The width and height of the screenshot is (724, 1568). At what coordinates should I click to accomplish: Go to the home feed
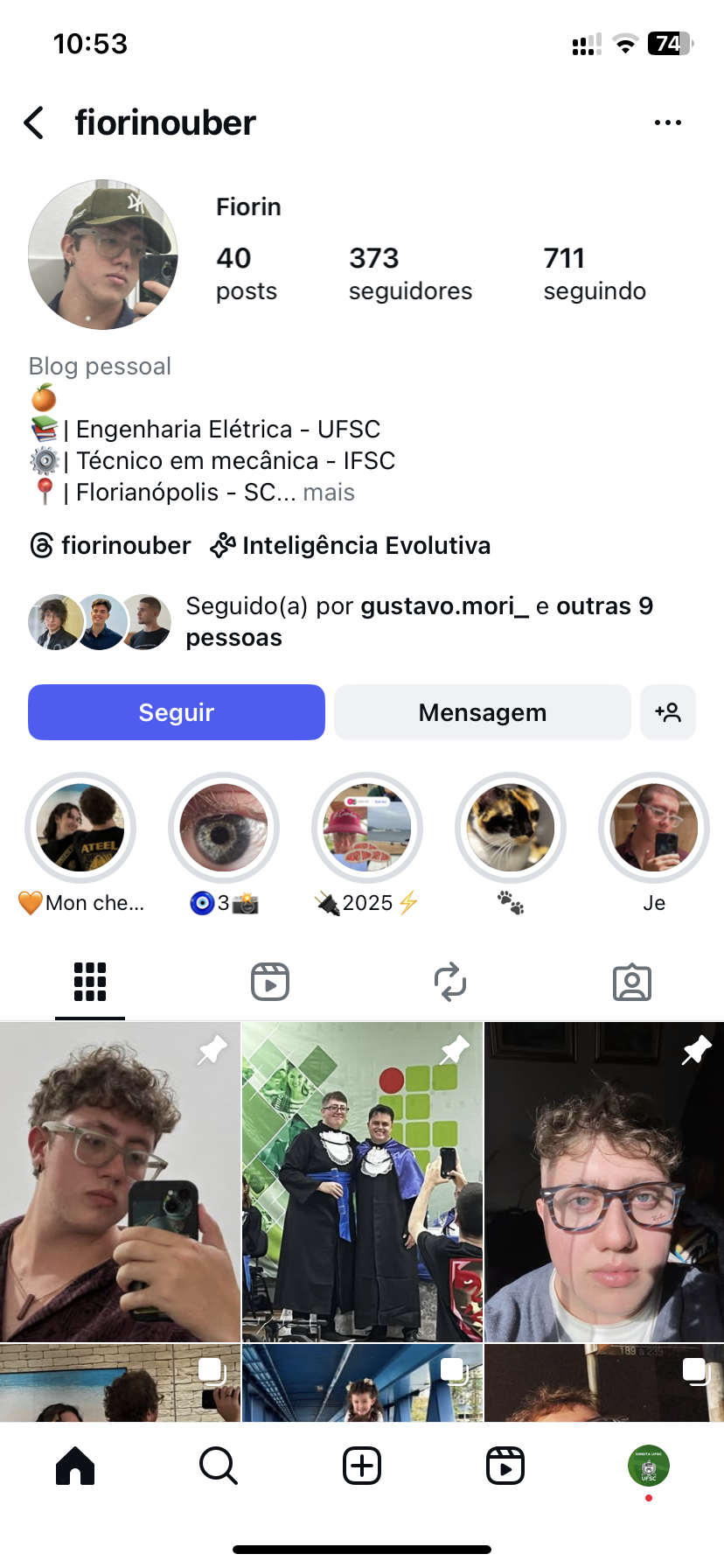tap(75, 1466)
